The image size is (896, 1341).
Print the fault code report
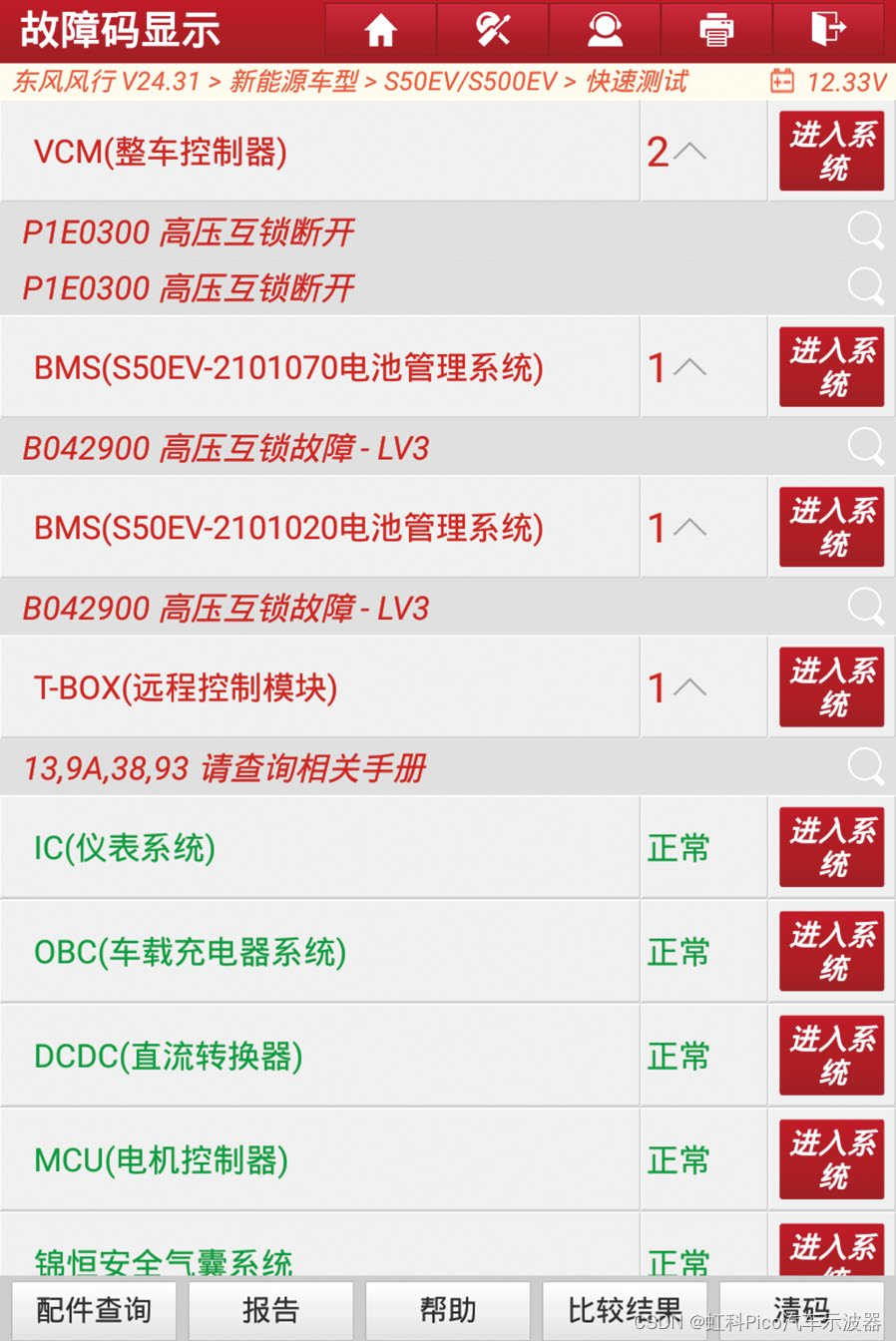716,30
